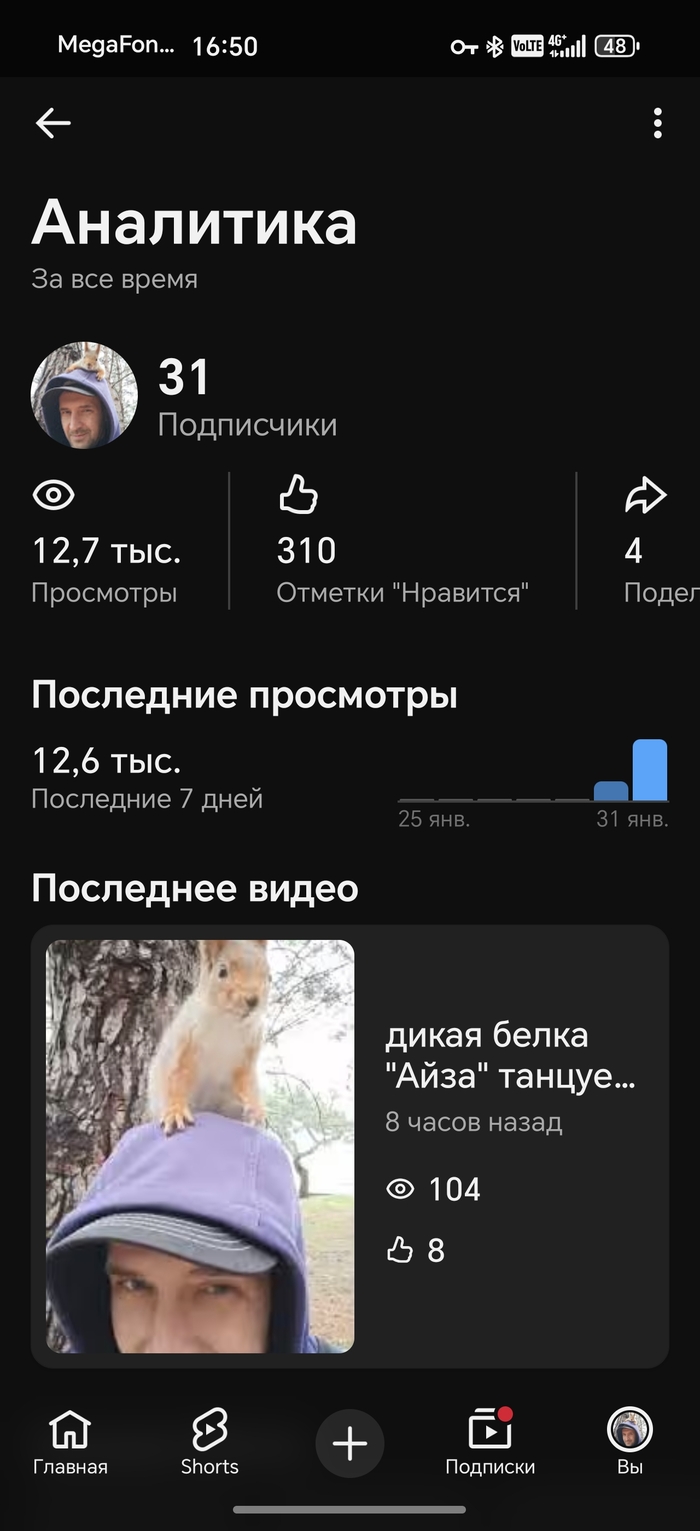Go back using the arrow icon
Image resolution: width=700 pixels, height=1531 pixels.
tap(53, 123)
